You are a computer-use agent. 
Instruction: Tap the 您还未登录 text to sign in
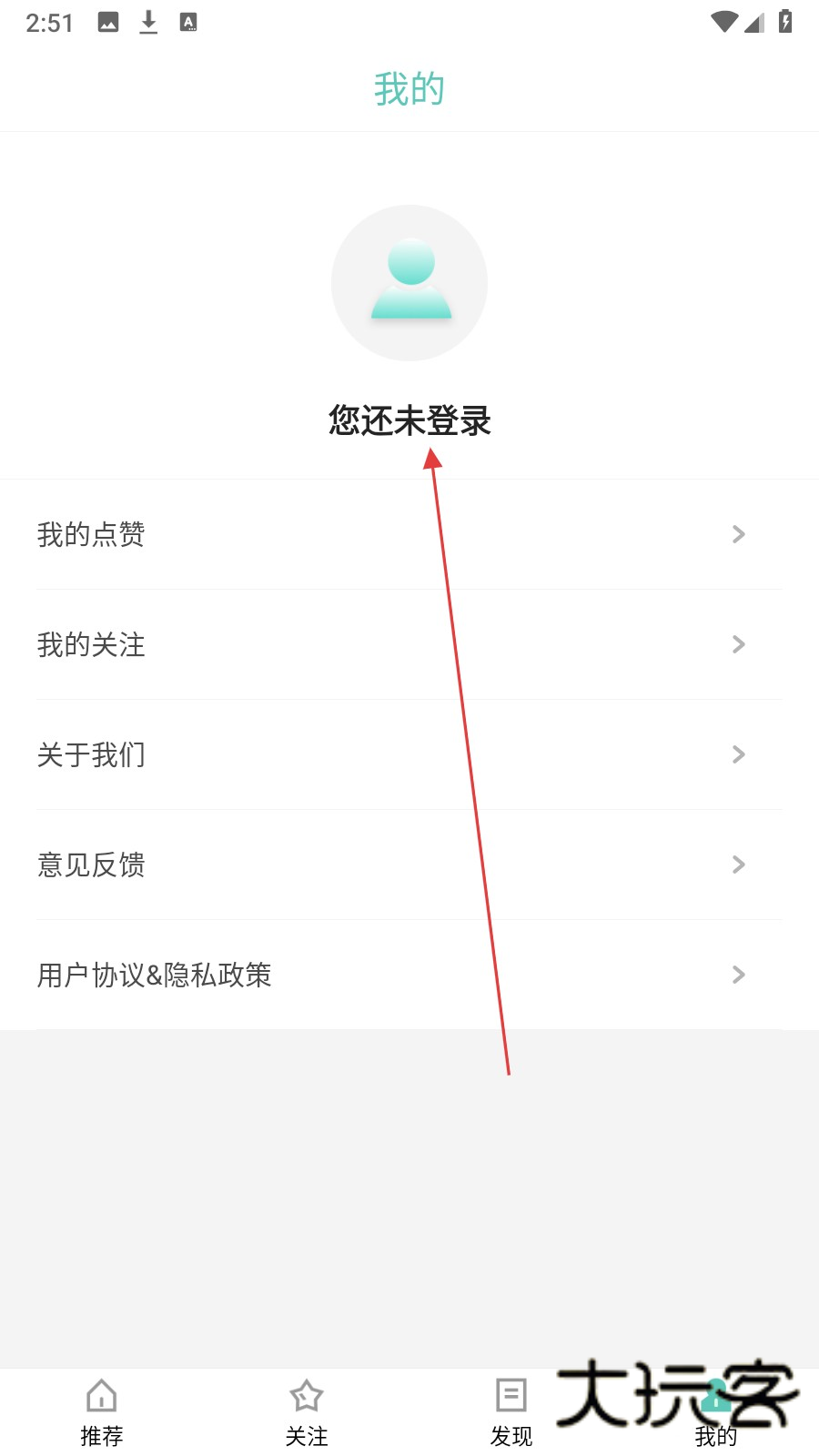click(x=409, y=420)
